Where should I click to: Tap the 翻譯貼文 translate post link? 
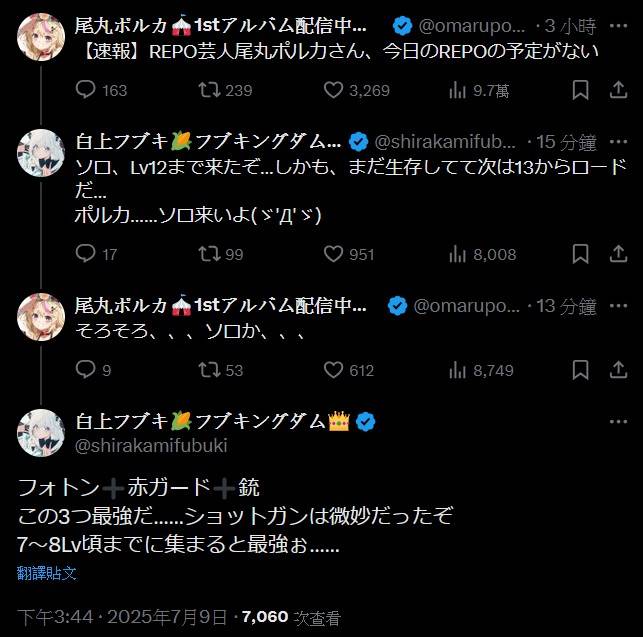[x=47, y=573]
